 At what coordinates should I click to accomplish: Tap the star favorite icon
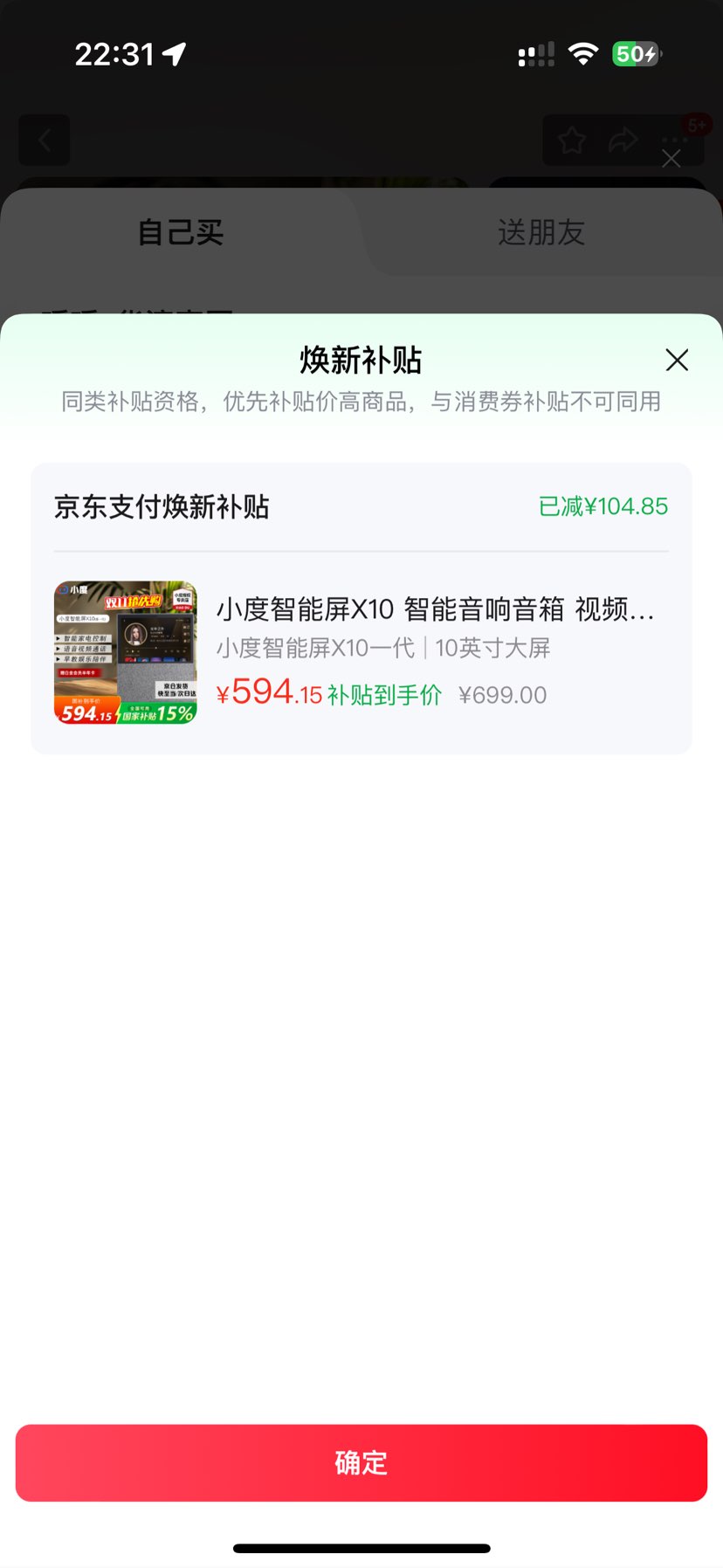(572, 140)
